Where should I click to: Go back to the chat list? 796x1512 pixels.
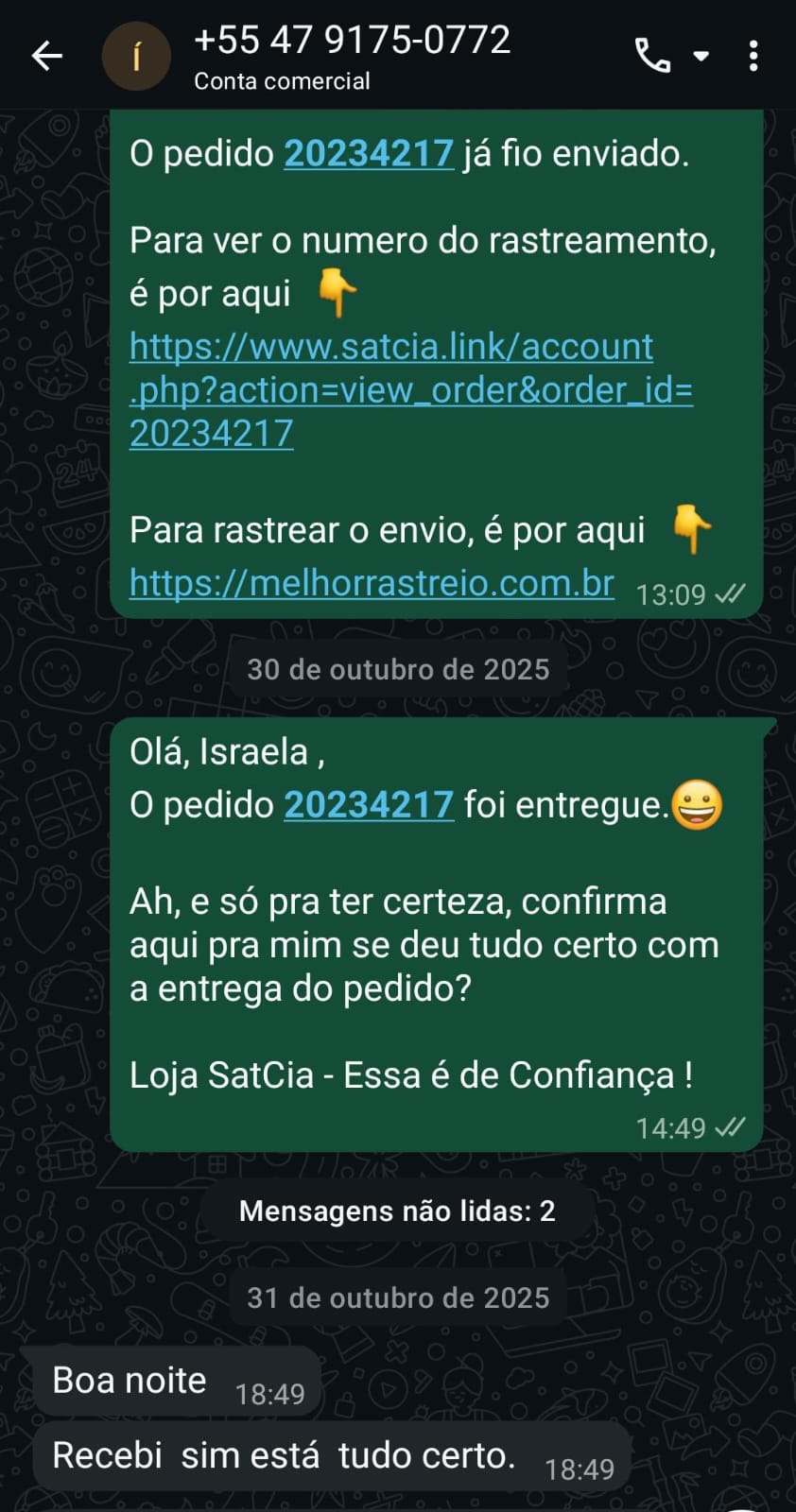[46, 57]
